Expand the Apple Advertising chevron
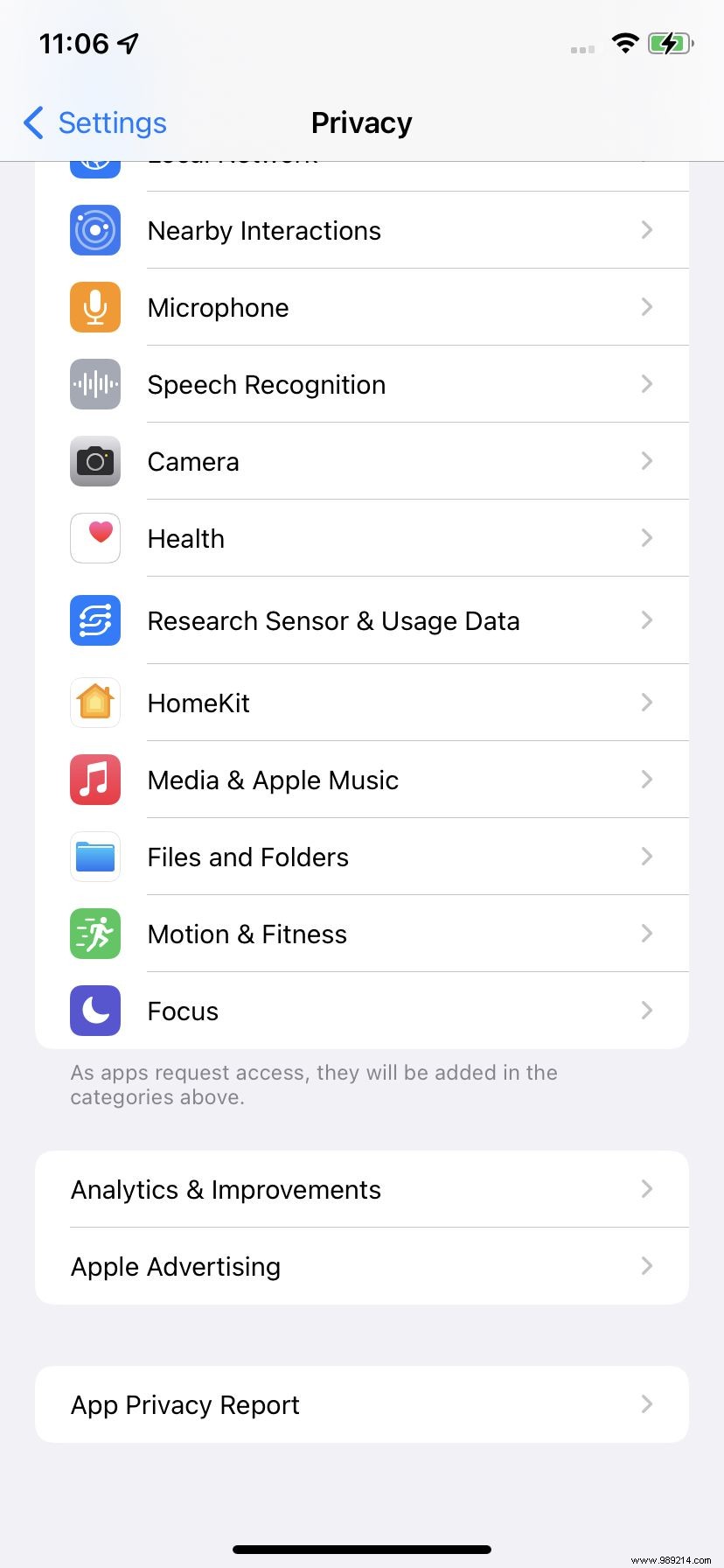The width and height of the screenshot is (724, 1568). pyautogui.click(x=647, y=1266)
